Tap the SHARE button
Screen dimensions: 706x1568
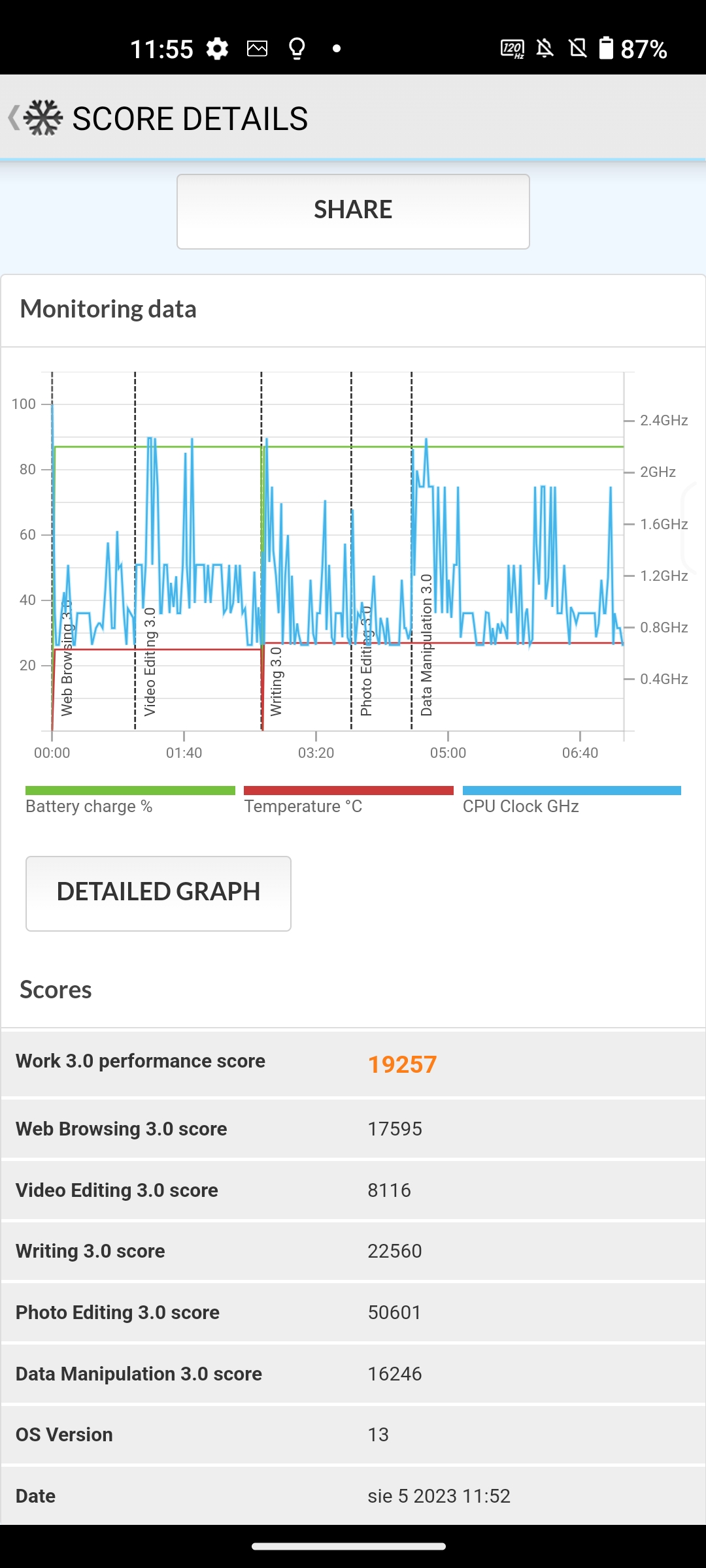point(353,211)
